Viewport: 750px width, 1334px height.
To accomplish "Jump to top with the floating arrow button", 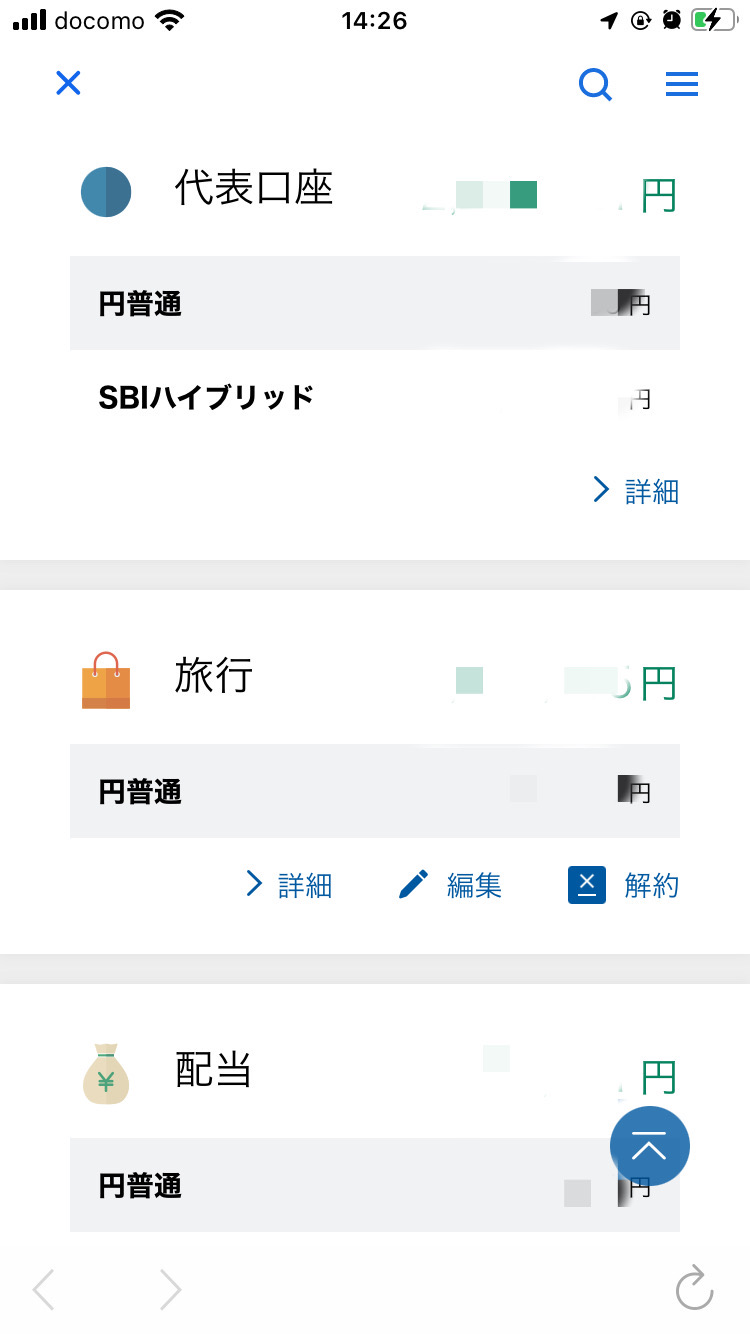I will click(650, 1146).
